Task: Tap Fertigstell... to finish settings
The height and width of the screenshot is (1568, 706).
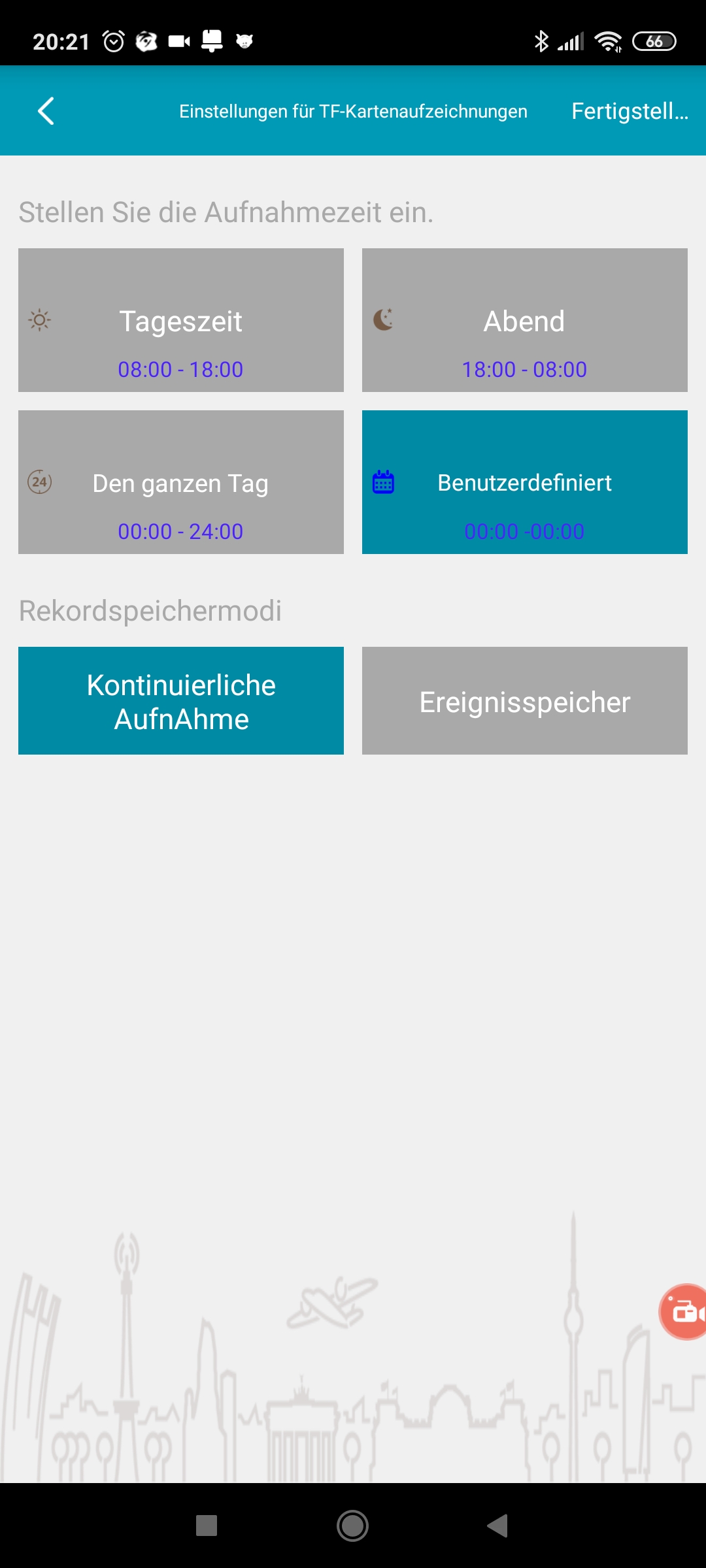Action: tap(629, 111)
